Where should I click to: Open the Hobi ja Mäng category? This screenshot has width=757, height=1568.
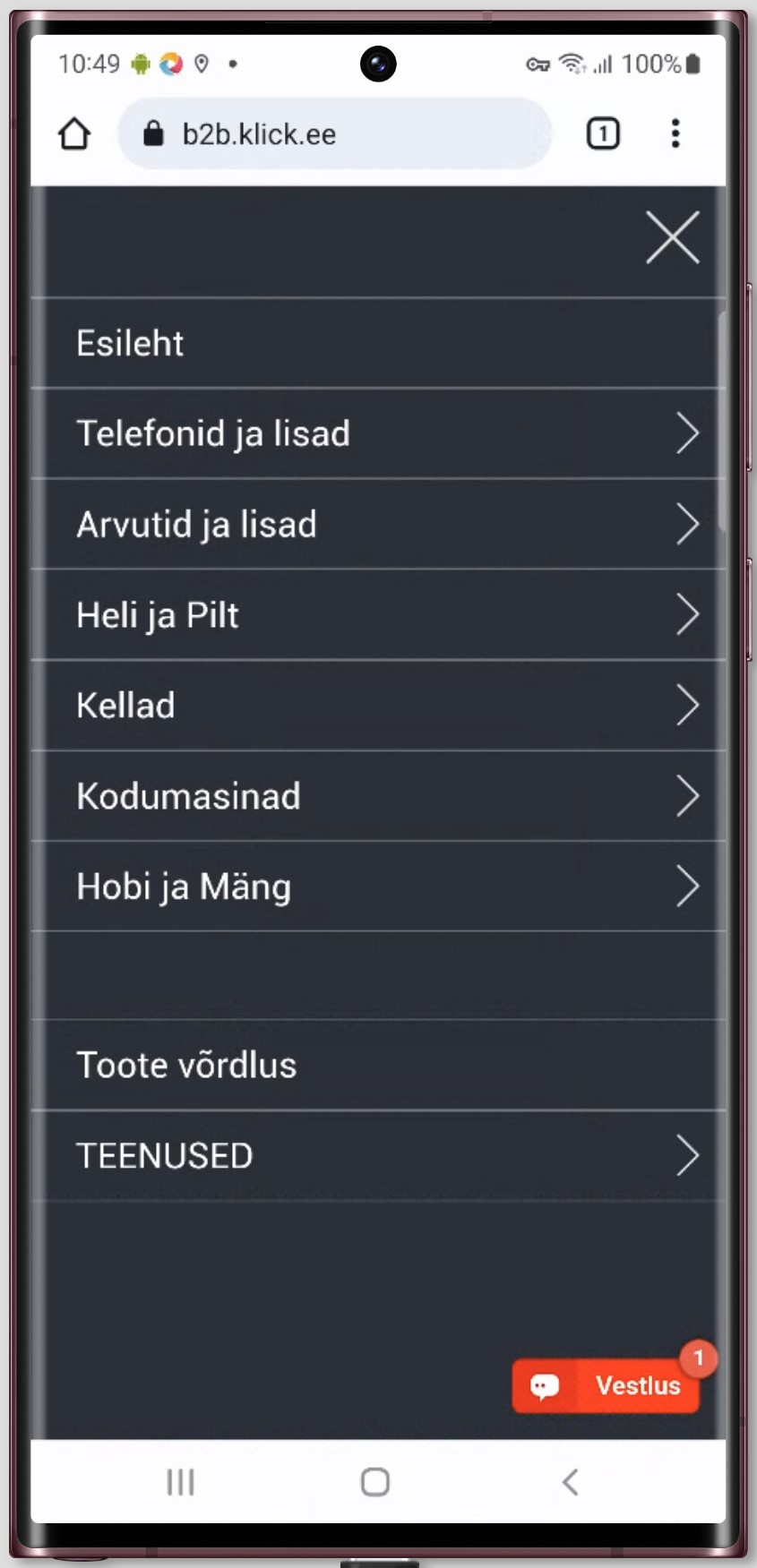coord(377,887)
